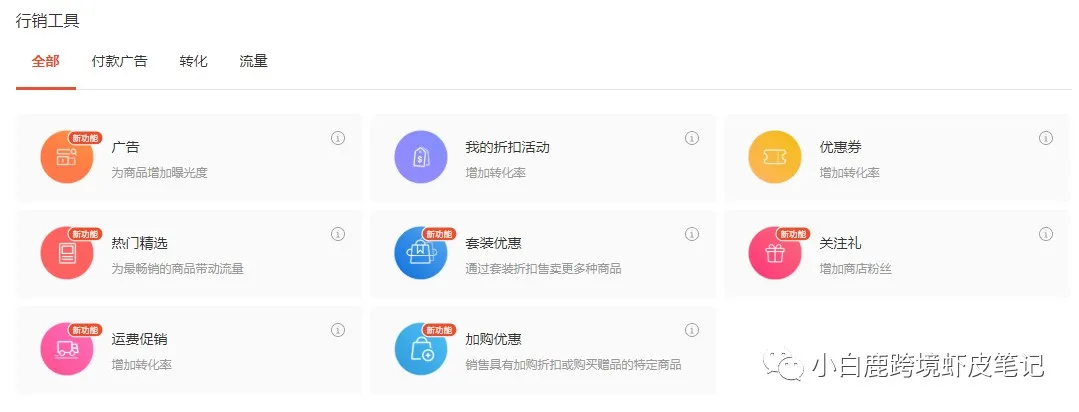1079x412 pixels.
Task: Show info icon on 优惠券 card
Action: 1046,138
